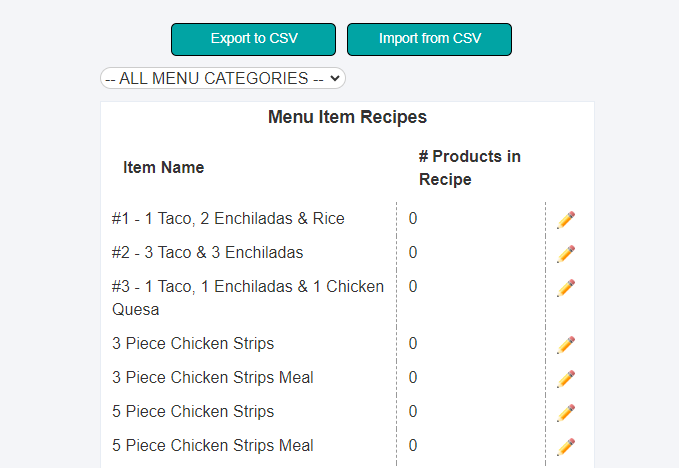Edit recipe for #1 - 1 Taco, 2 Enchiladas & Rice
Image resolution: width=679 pixels, height=468 pixels.
click(566, 220)
